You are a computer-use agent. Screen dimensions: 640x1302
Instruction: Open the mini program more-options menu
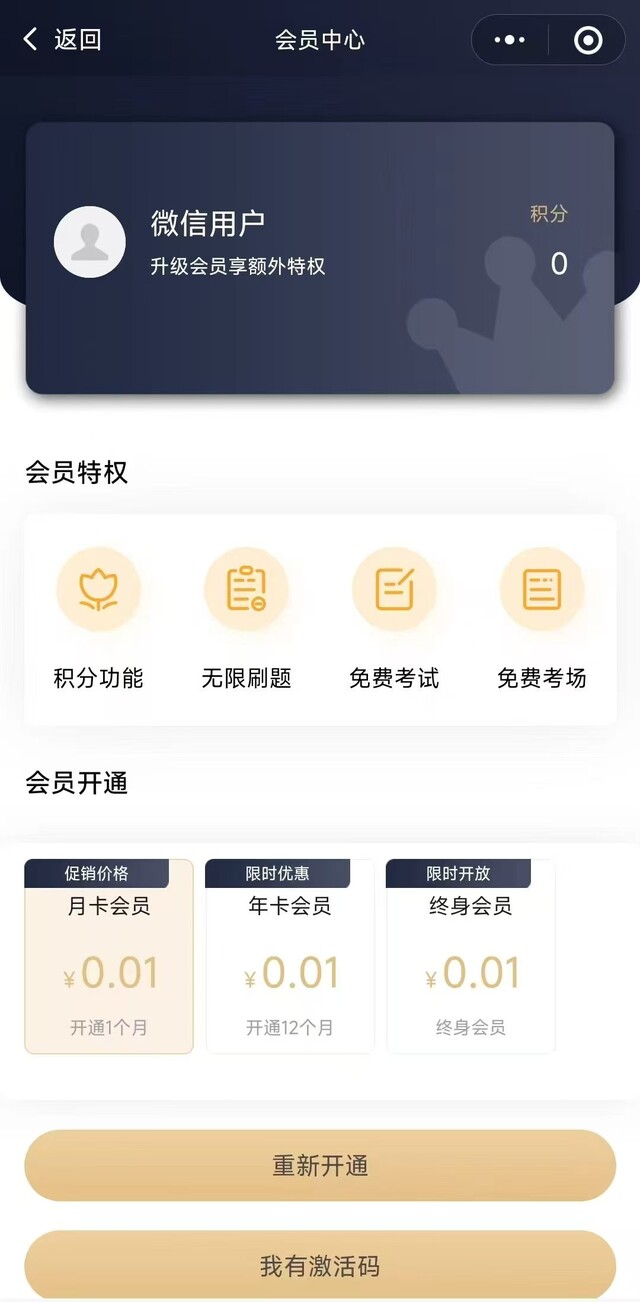click(x=510, y=40)
